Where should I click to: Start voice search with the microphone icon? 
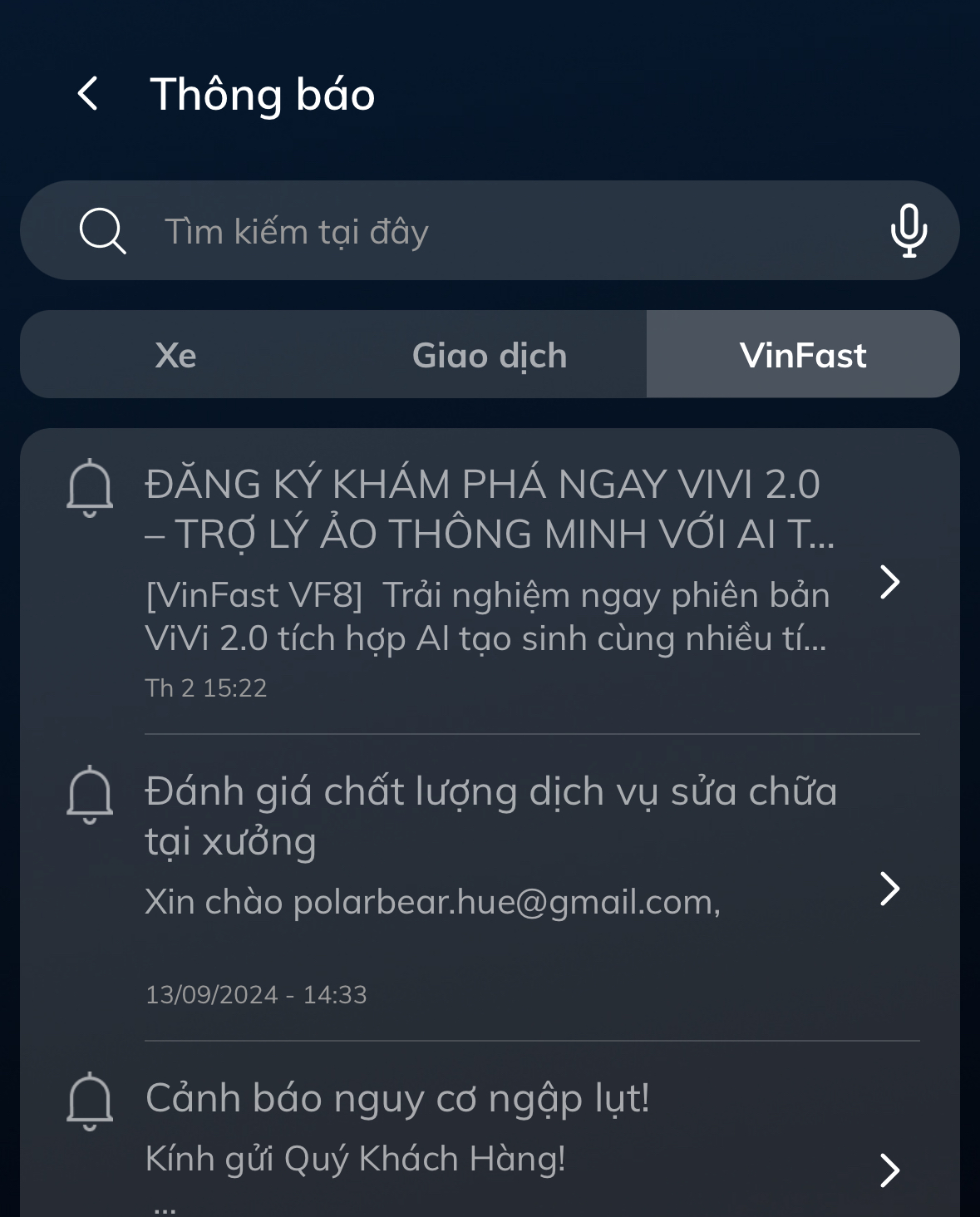coord(909,230)
